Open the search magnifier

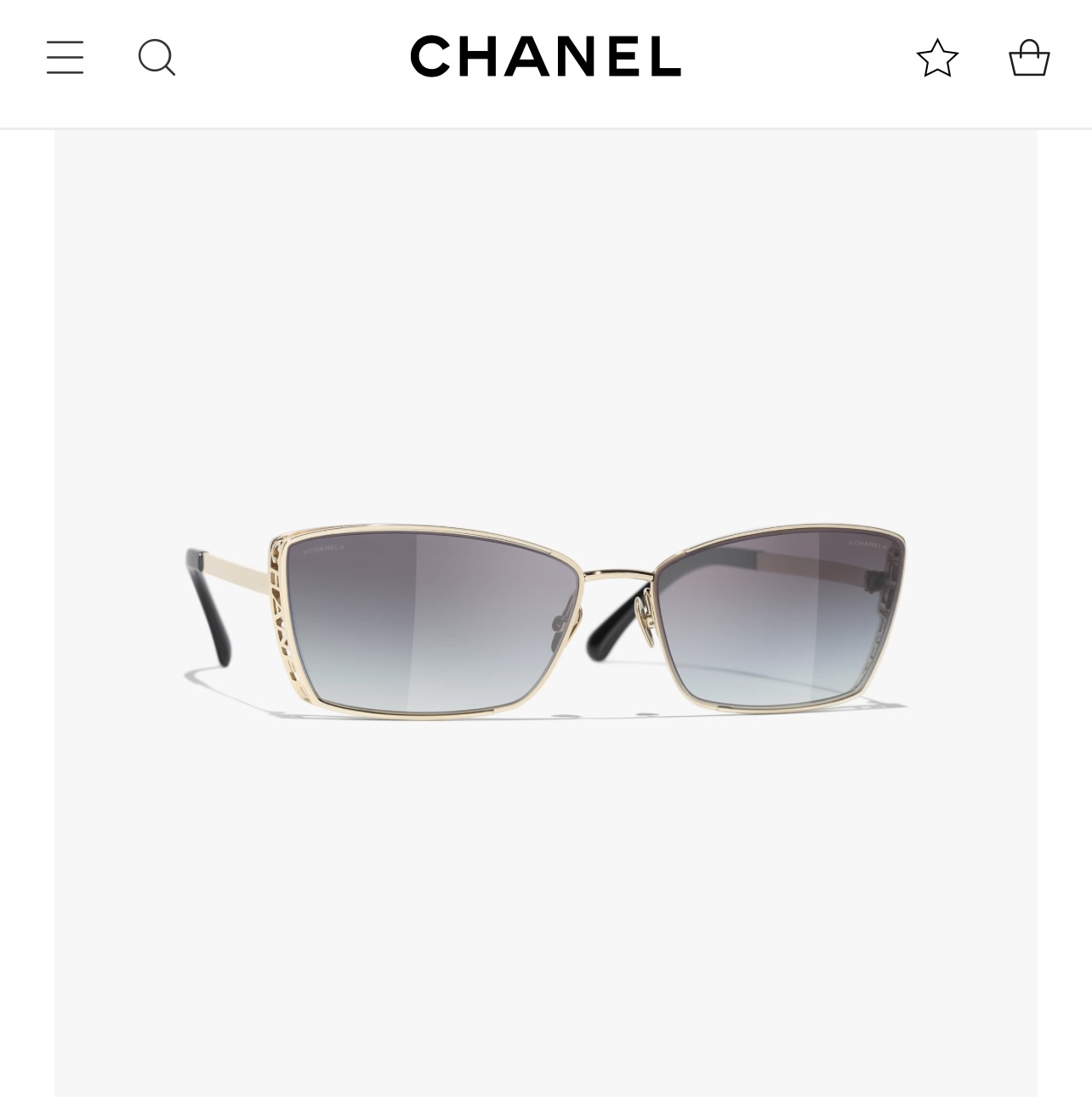click(x=156, y=58)
